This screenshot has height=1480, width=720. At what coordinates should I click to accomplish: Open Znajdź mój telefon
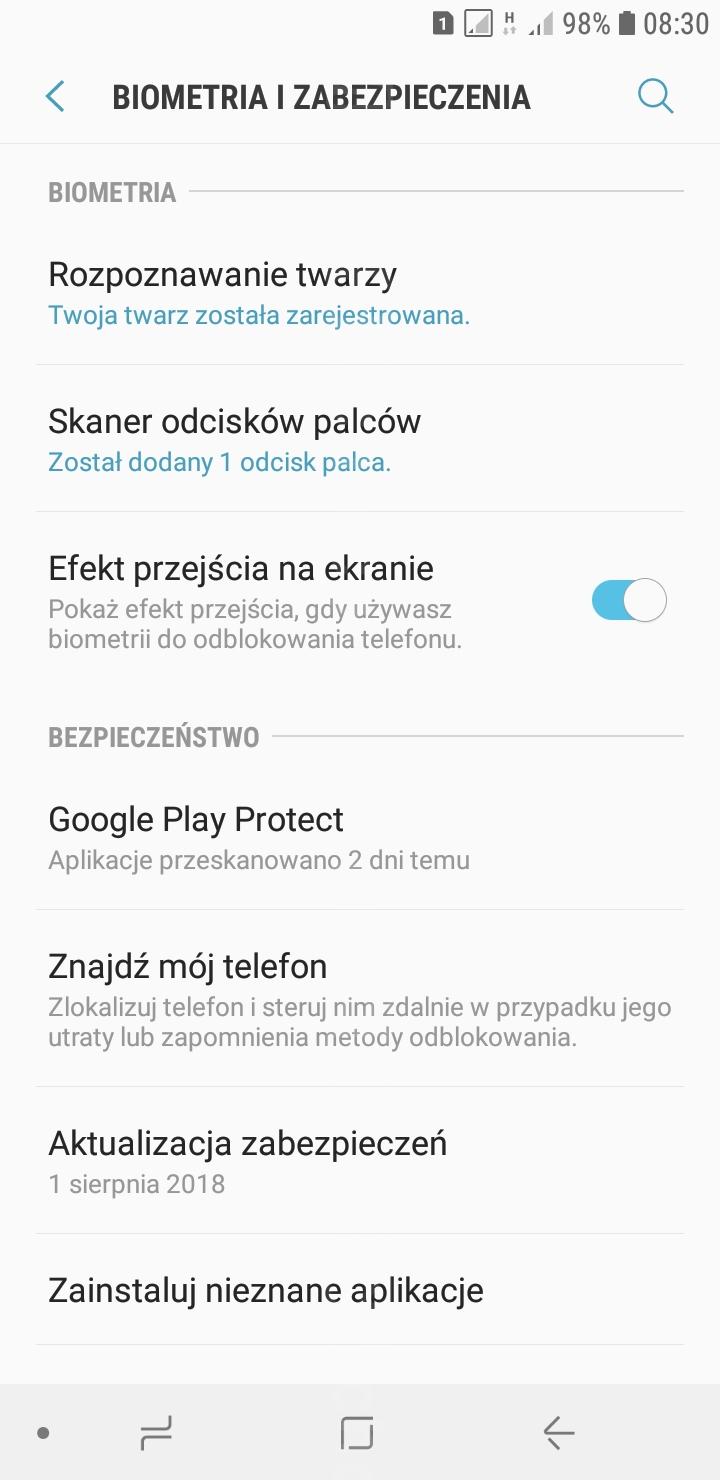coord(360,999)
